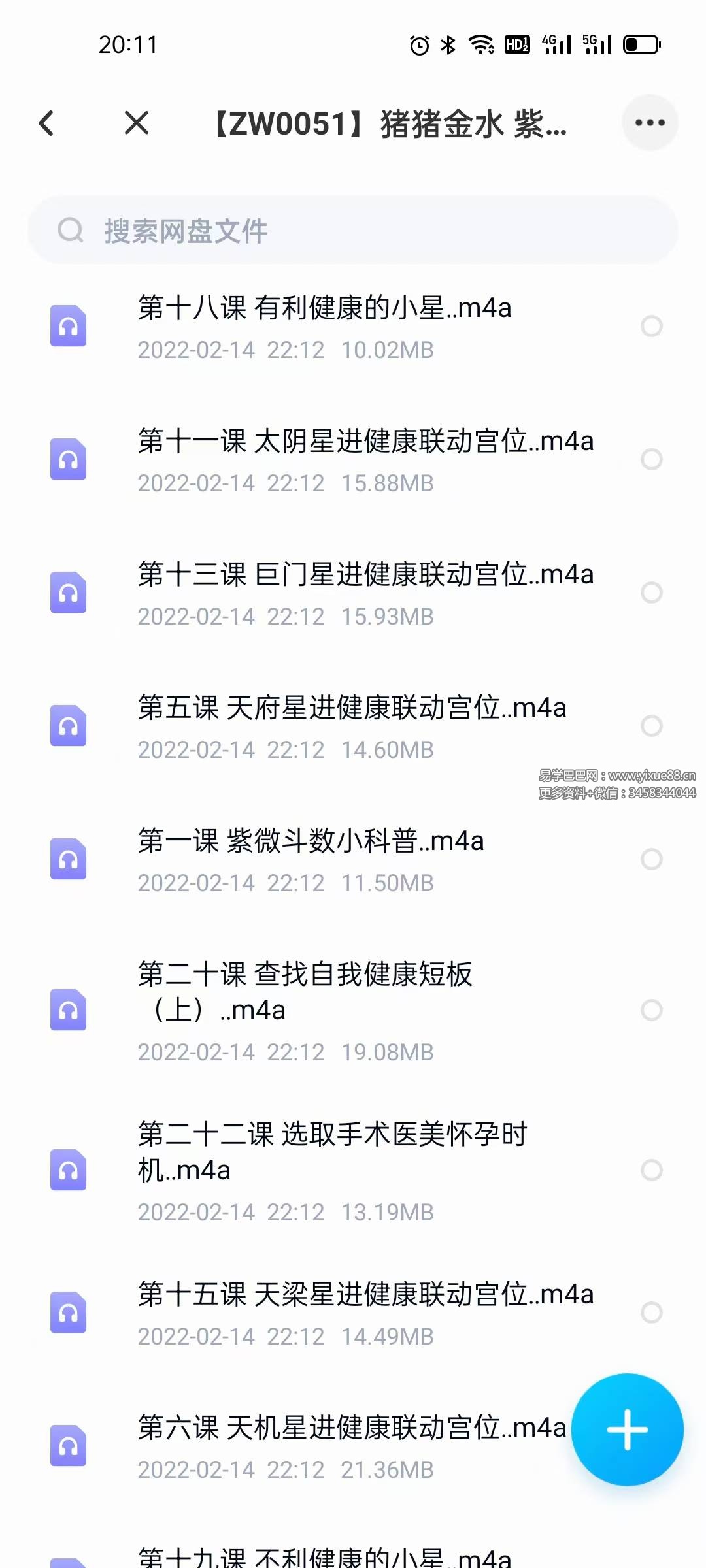The image size is (706, 1568).
Task: Select the circle beside 第二十课
Action: click(651, 1010)
